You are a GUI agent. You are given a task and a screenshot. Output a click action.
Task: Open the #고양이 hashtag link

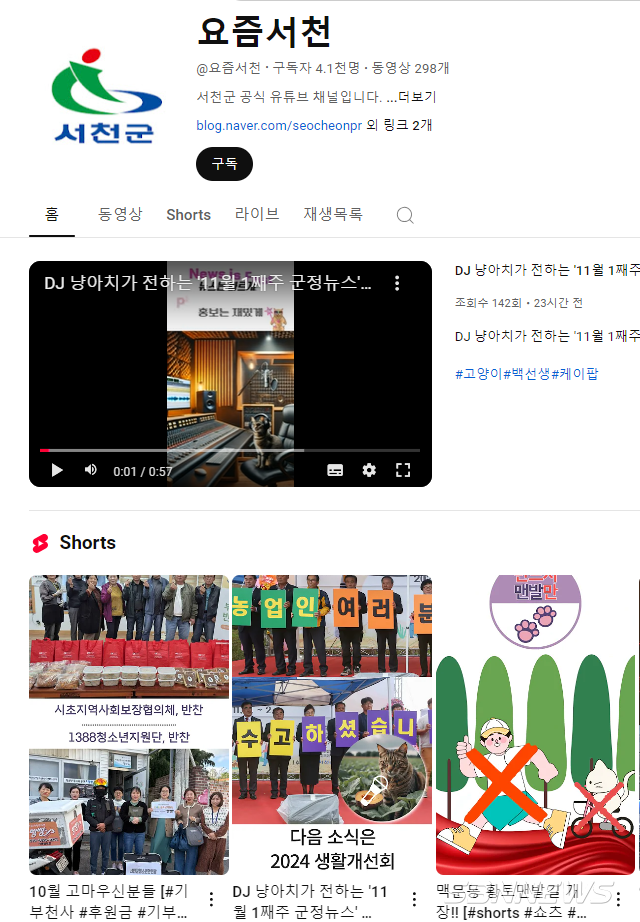pyautogui.click(x=477, y=374)
